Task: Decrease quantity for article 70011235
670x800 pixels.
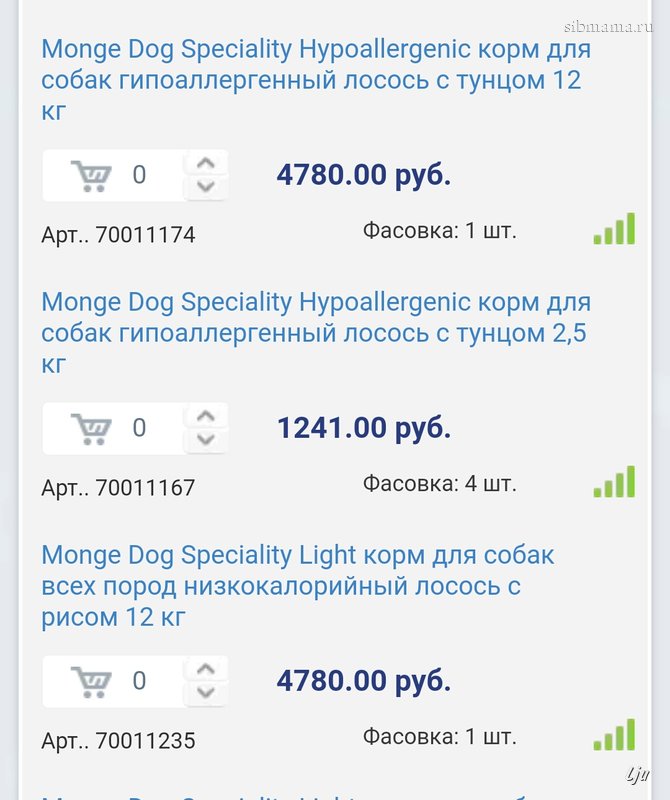Action: (206, 693)
